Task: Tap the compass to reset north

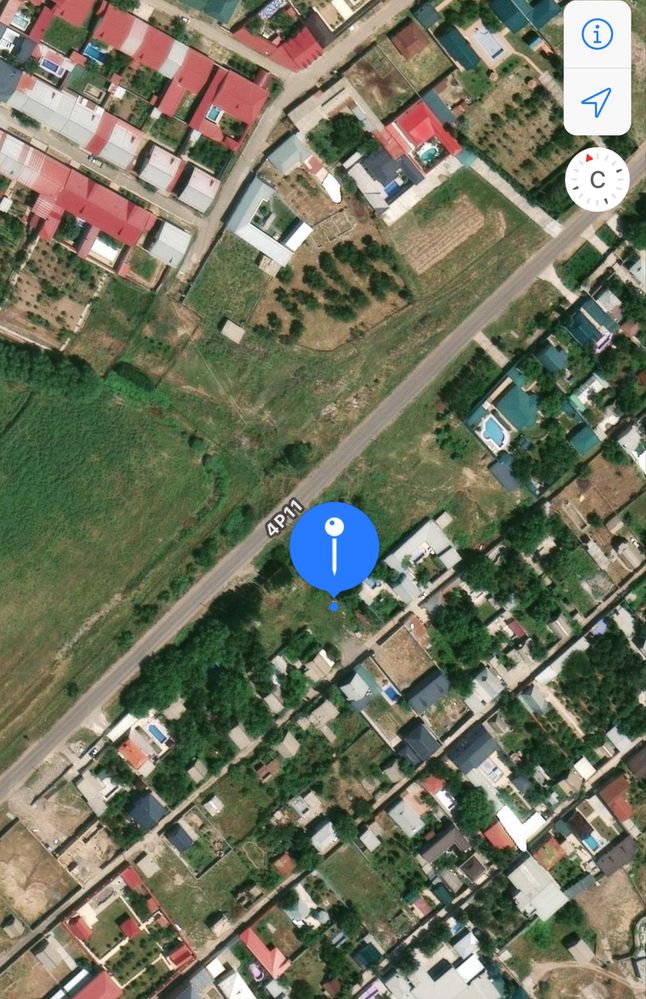Action: [597, 180]
